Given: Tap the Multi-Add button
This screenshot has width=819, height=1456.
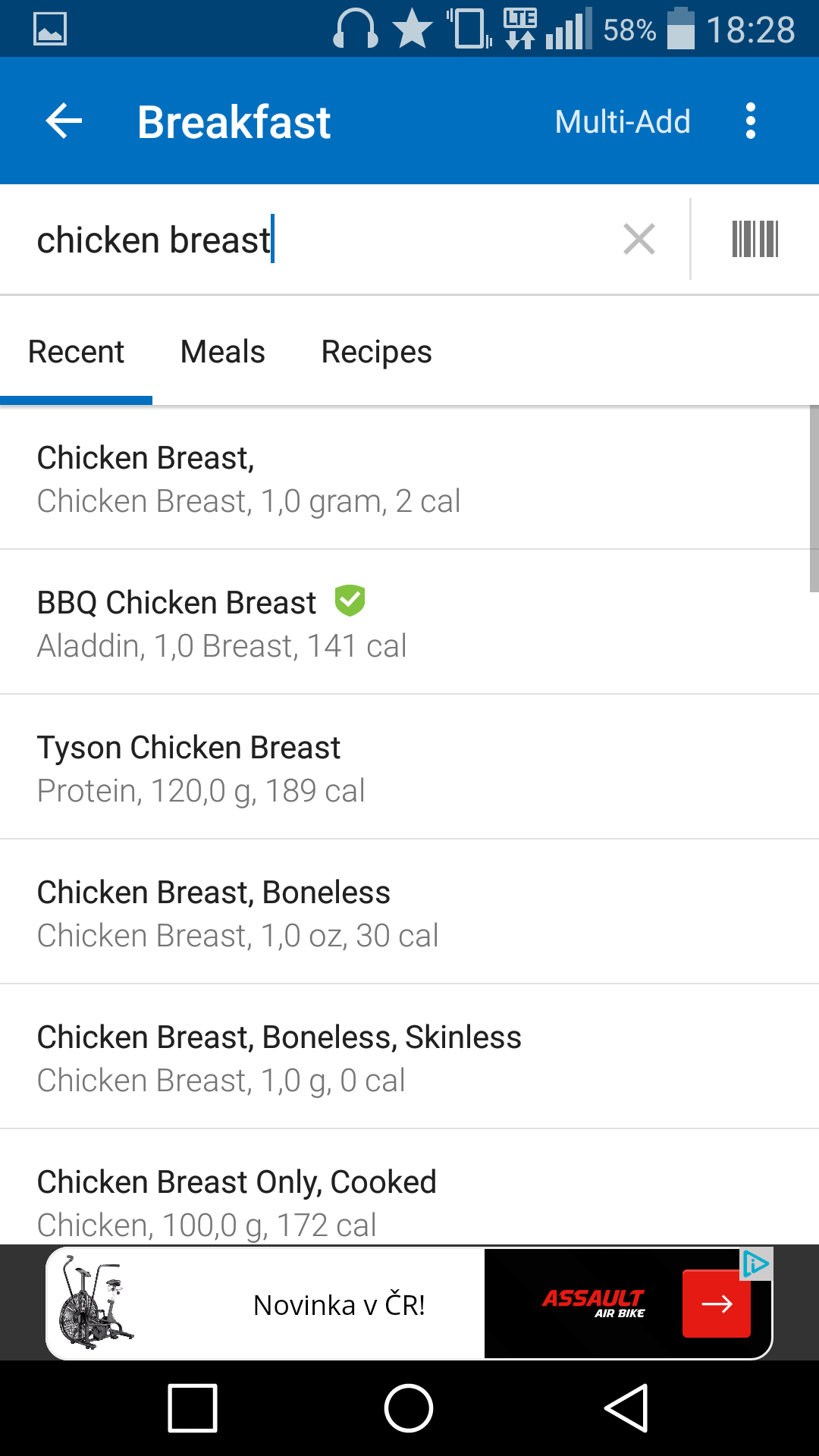Looking at the screenshot, I should coord(623,121).
